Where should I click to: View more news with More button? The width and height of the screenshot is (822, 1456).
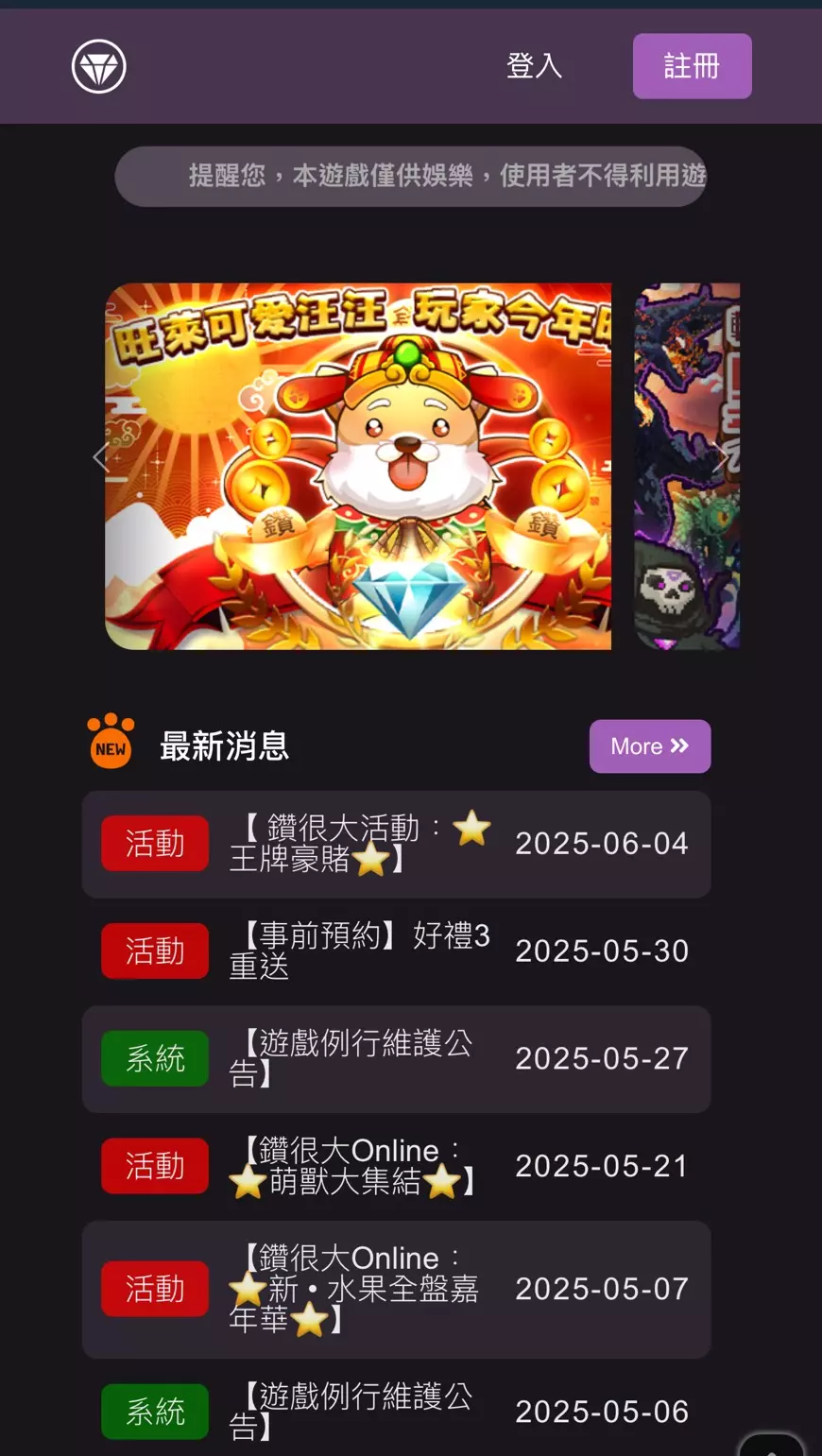point(650,746)
